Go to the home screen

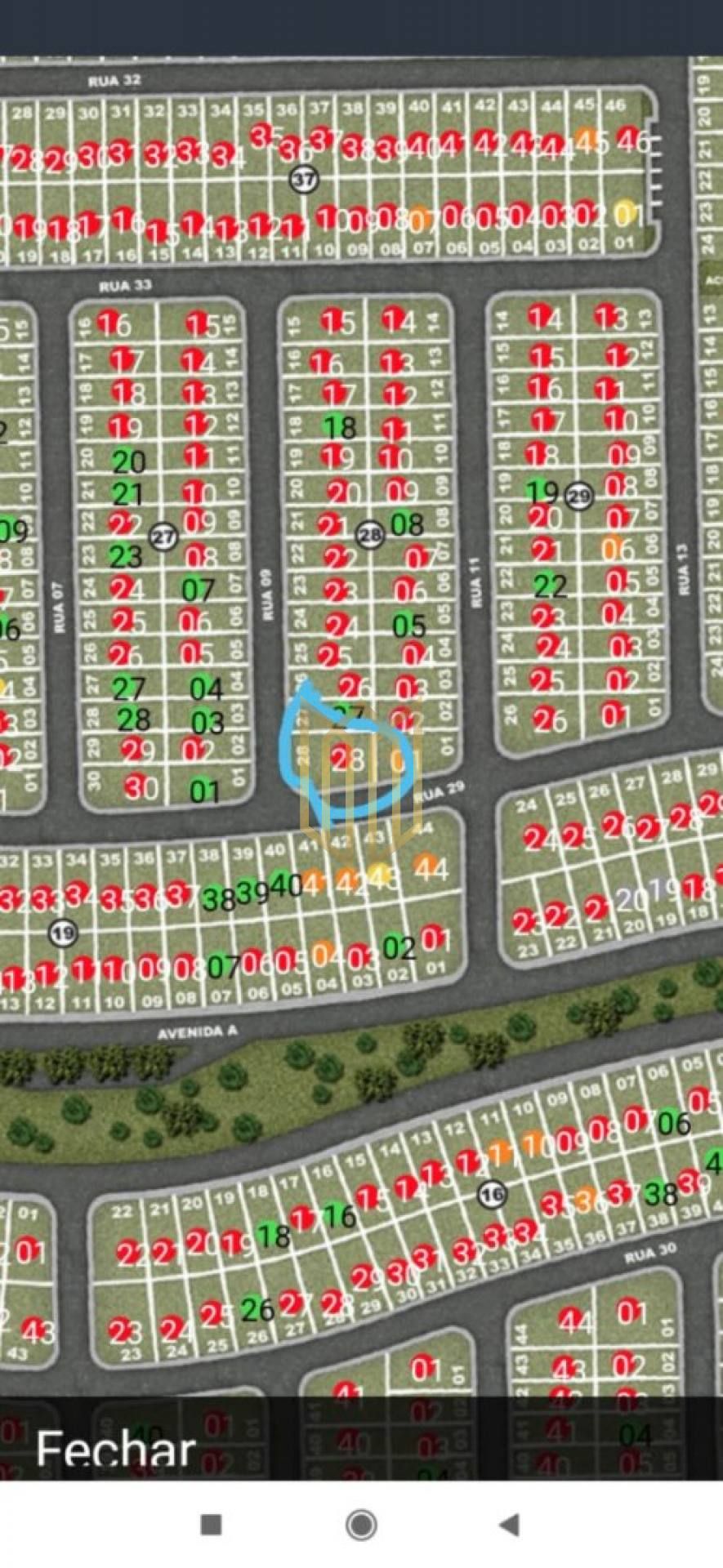pyautogui.click(x=361, y=1524)
